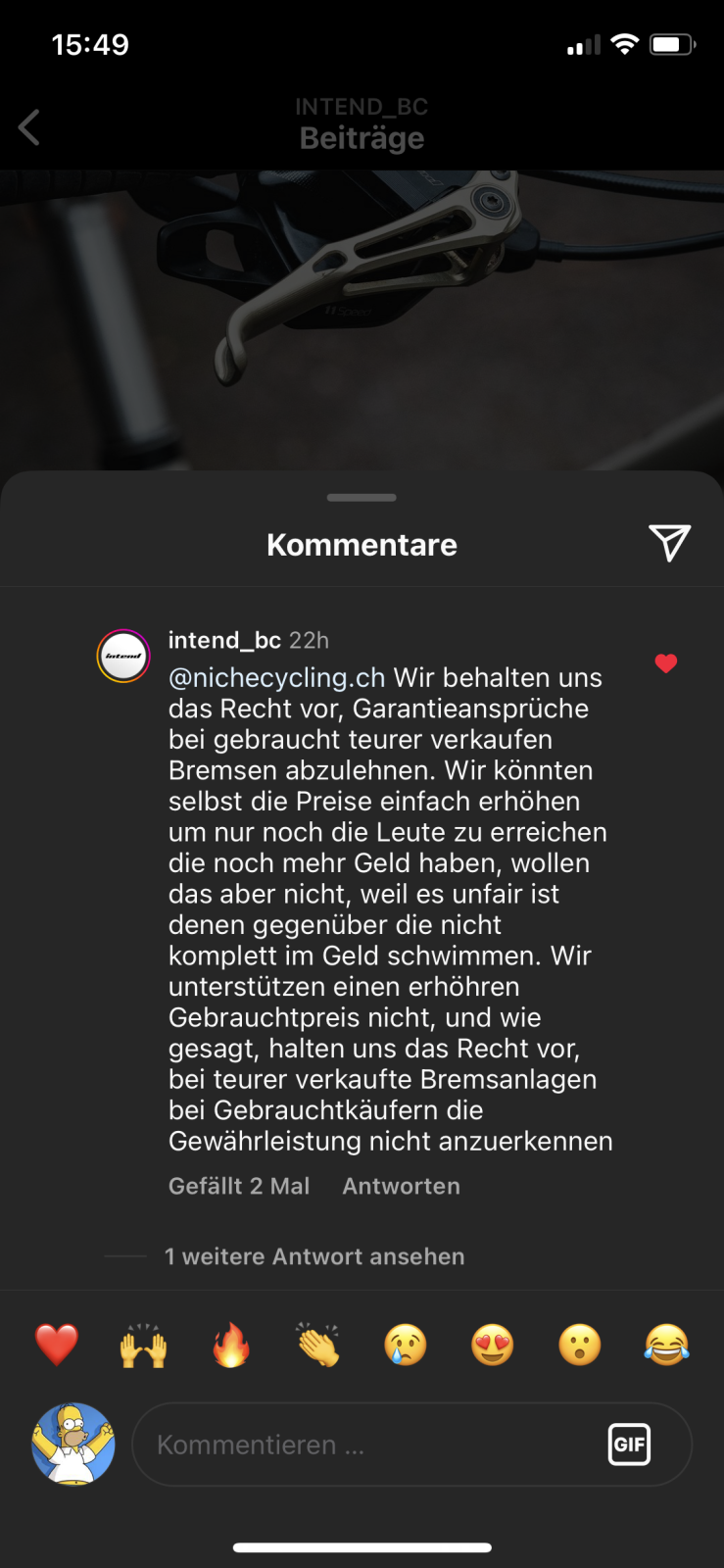
Task: Use the tears of joy emoji
Action: [667, 1345]
